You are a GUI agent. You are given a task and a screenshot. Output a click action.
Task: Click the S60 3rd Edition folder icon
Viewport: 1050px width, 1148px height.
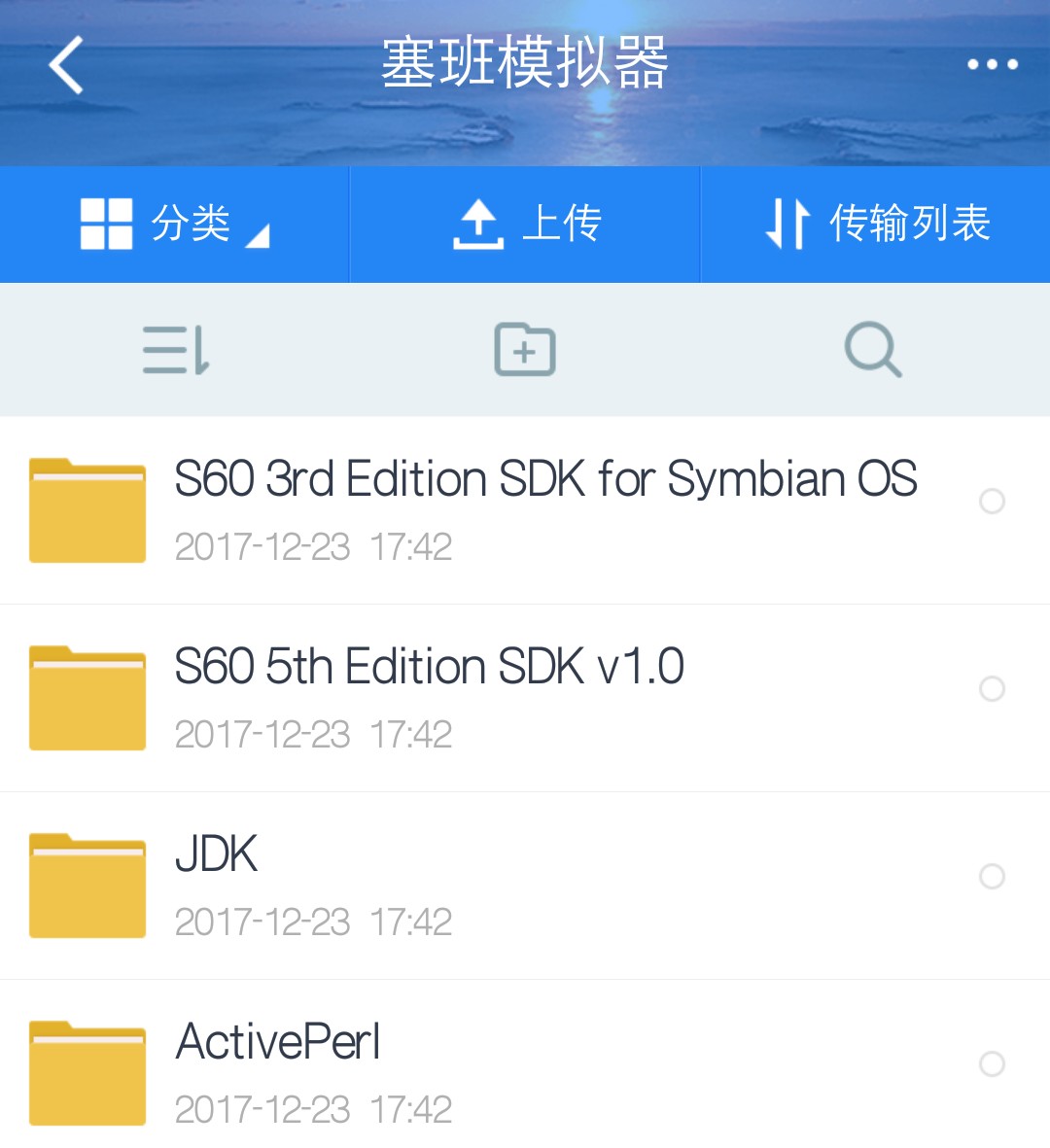[x=87, y=509]
